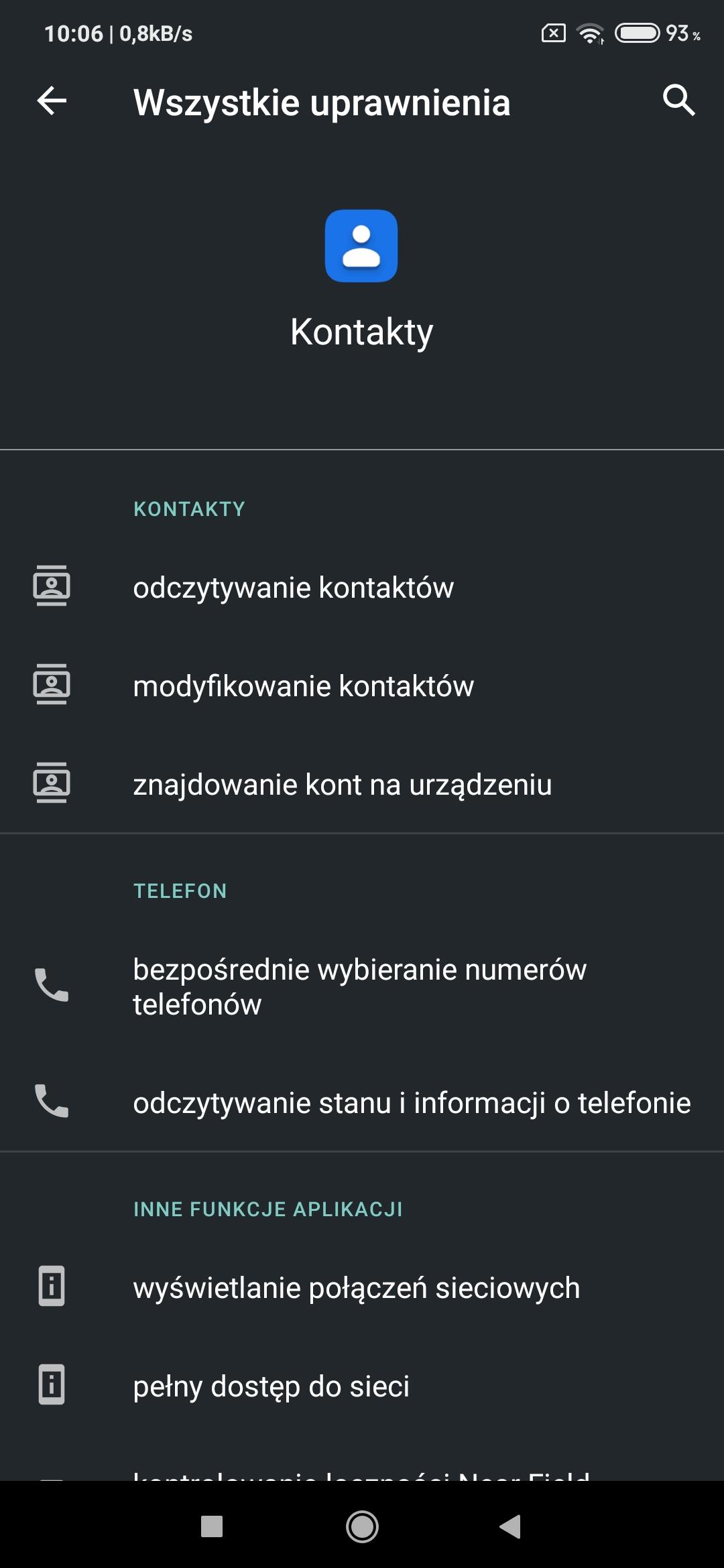View znajdowanie kont na urządzeniu details

[x=342, y=785]
